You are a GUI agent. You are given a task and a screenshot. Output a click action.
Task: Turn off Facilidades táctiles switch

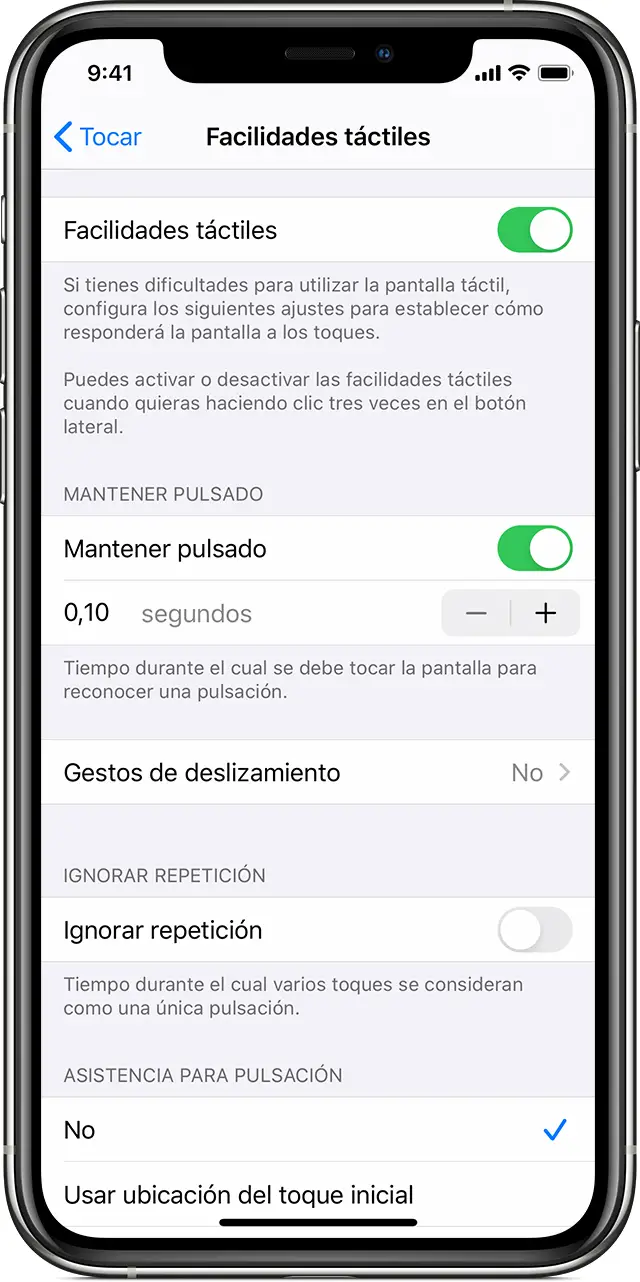534,230
